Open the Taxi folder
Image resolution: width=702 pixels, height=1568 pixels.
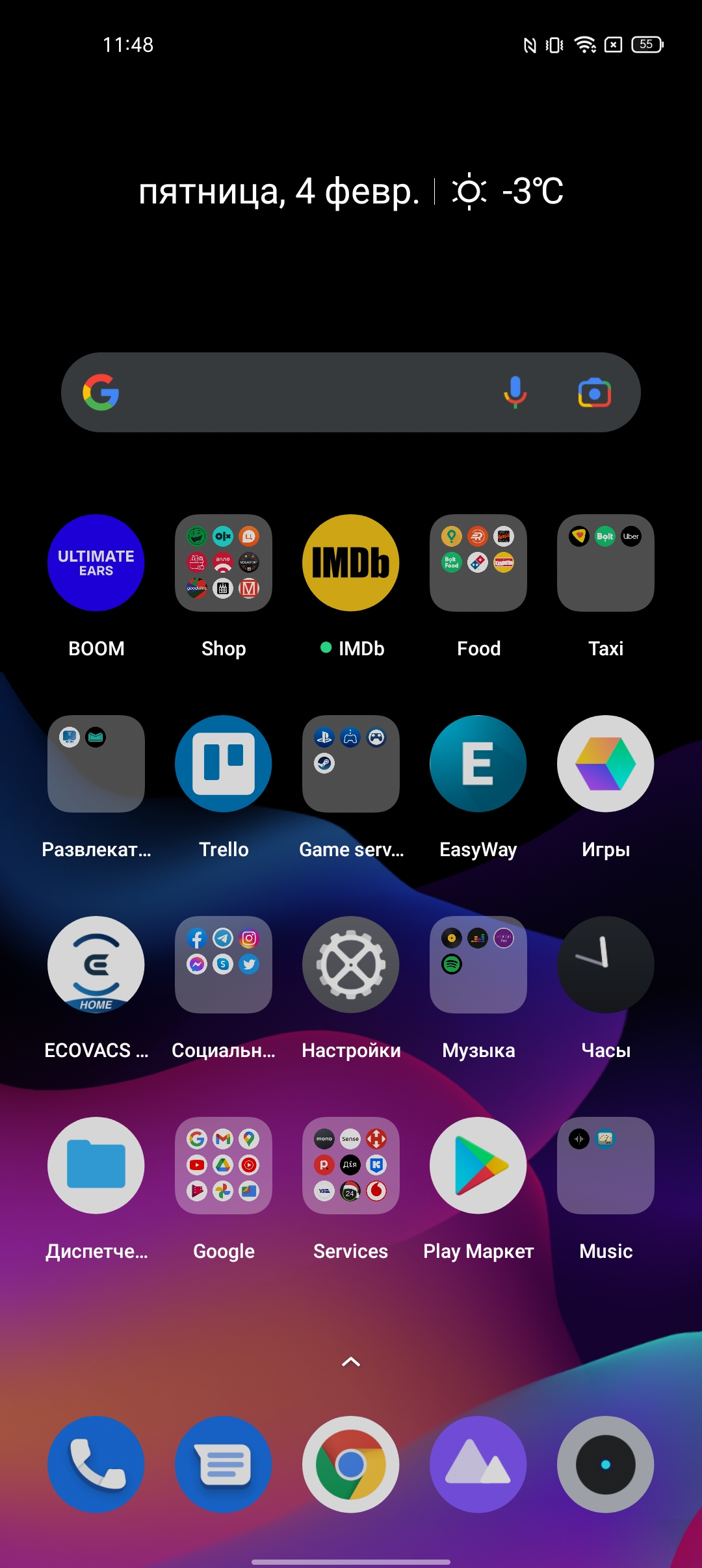click(606, 563)
